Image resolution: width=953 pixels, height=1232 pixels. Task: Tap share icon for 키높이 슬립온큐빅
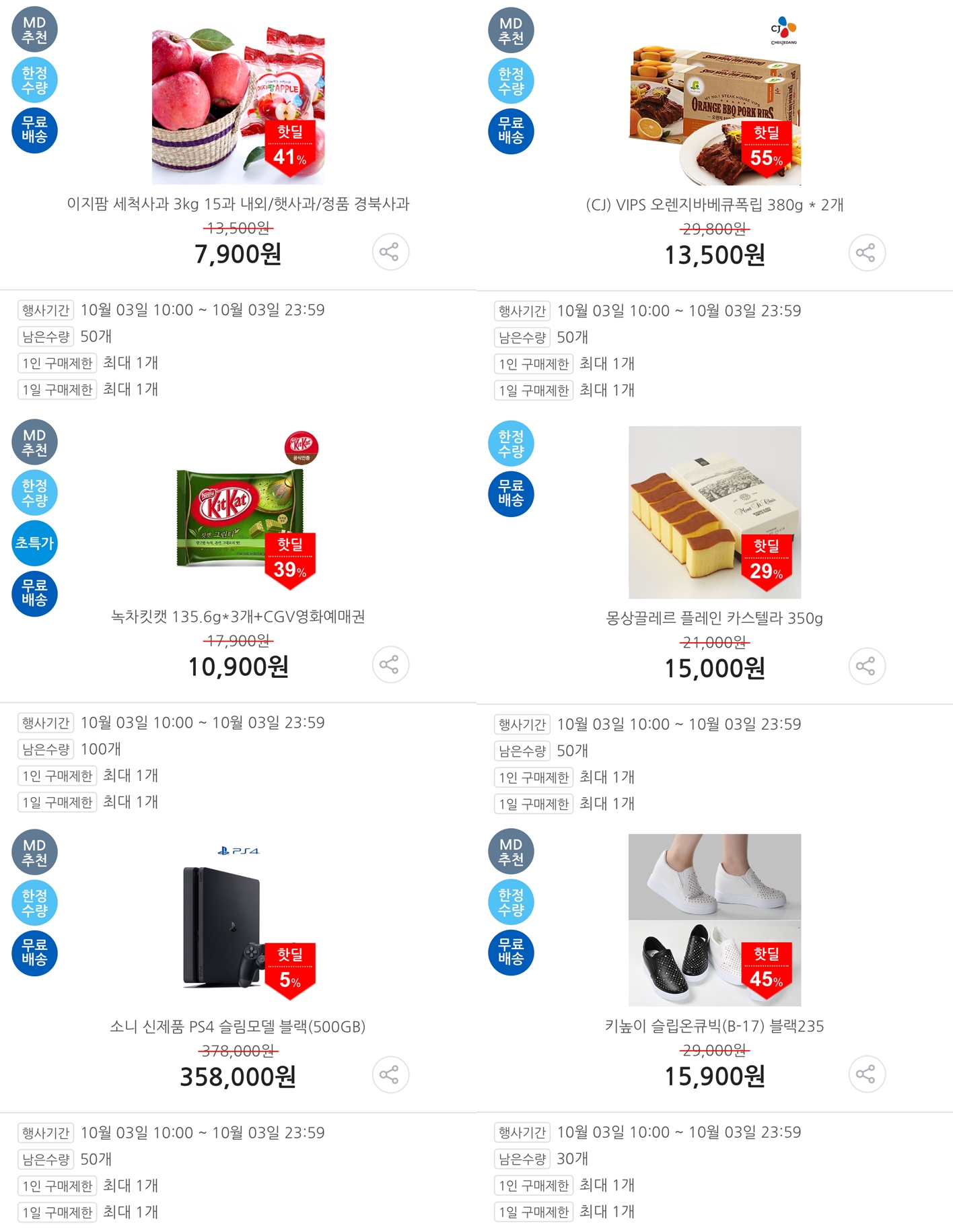click(866, 1074)
